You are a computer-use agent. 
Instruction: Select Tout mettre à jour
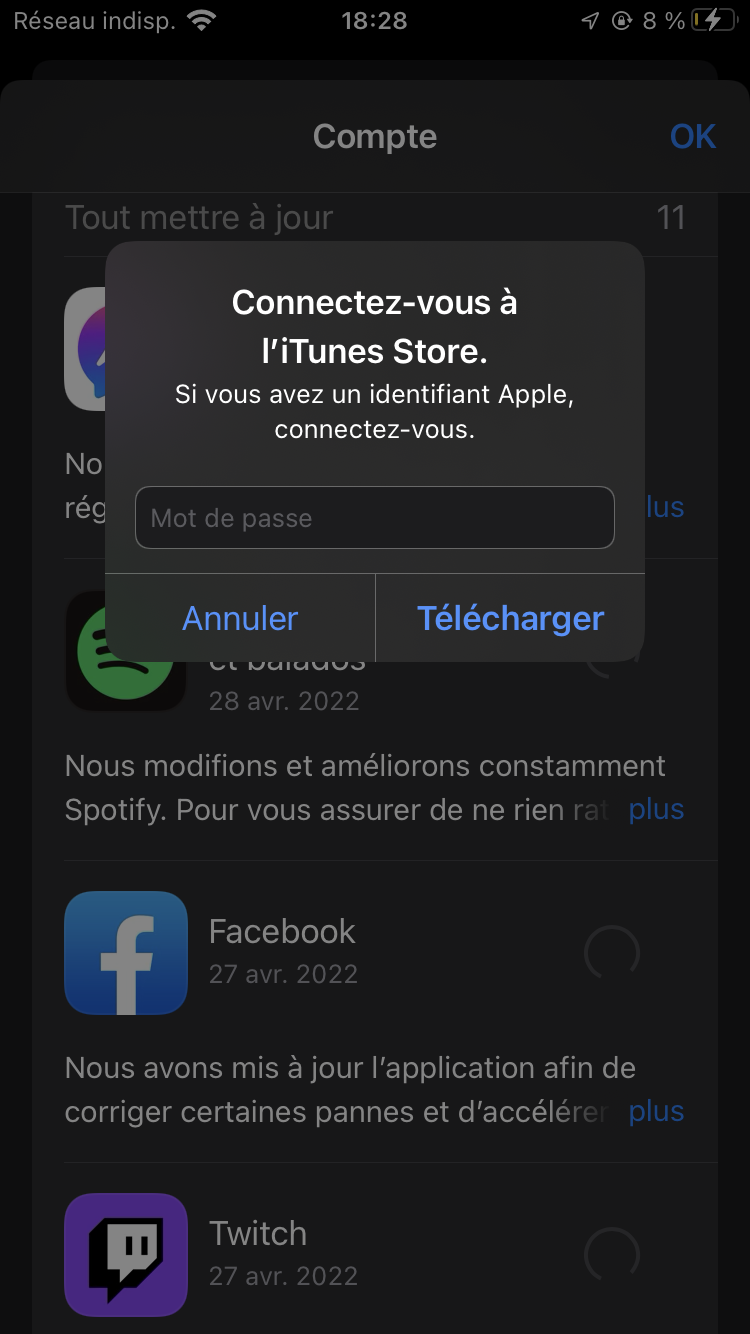(x=199, y=218)
